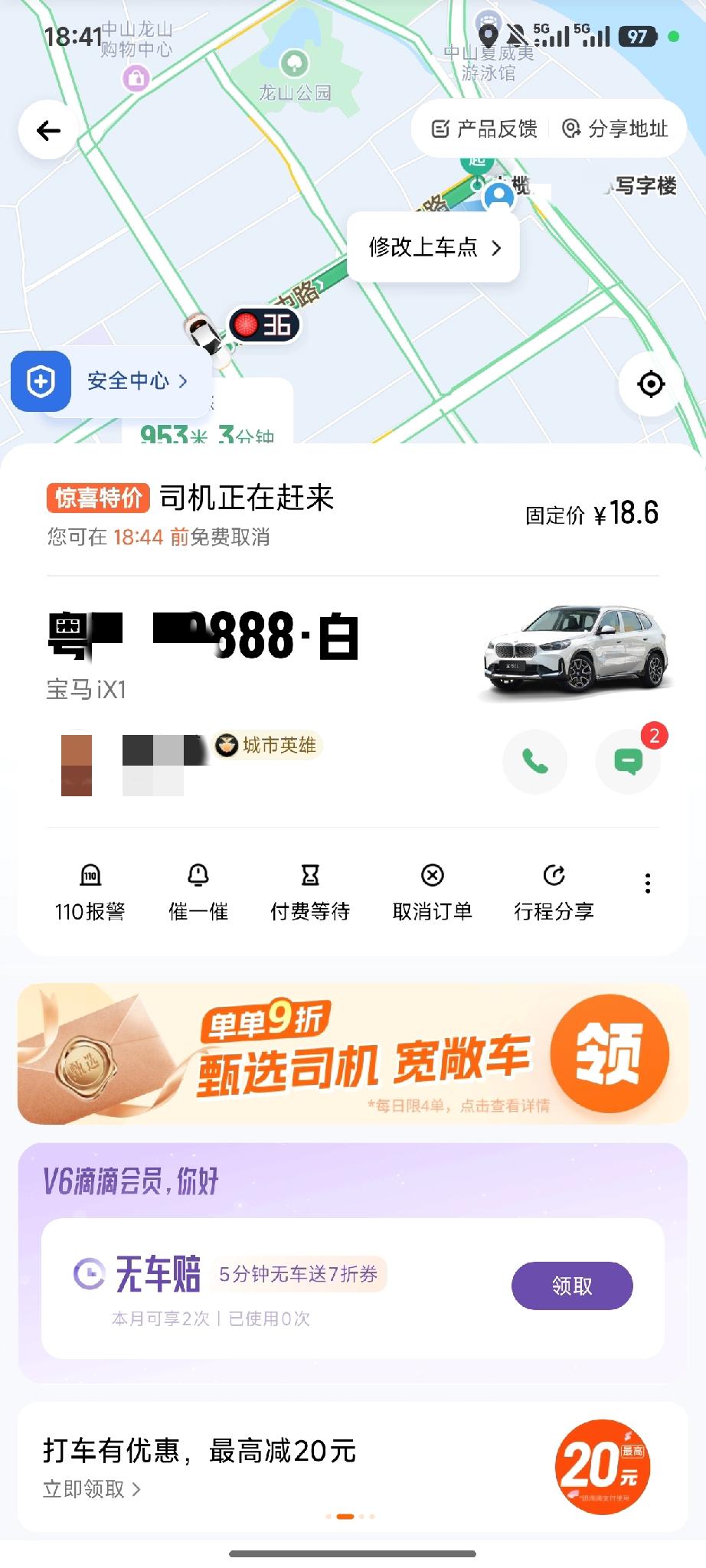Open 修改上车点 to change pickup point
Image resolution: width=706 pixels, height=1568 pixels.
coord(433,247)
